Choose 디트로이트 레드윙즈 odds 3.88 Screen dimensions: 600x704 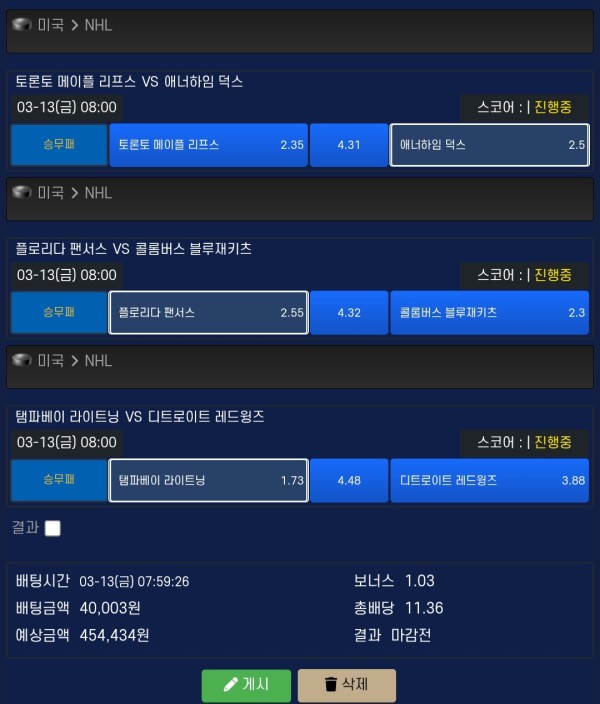coord(489,480)
